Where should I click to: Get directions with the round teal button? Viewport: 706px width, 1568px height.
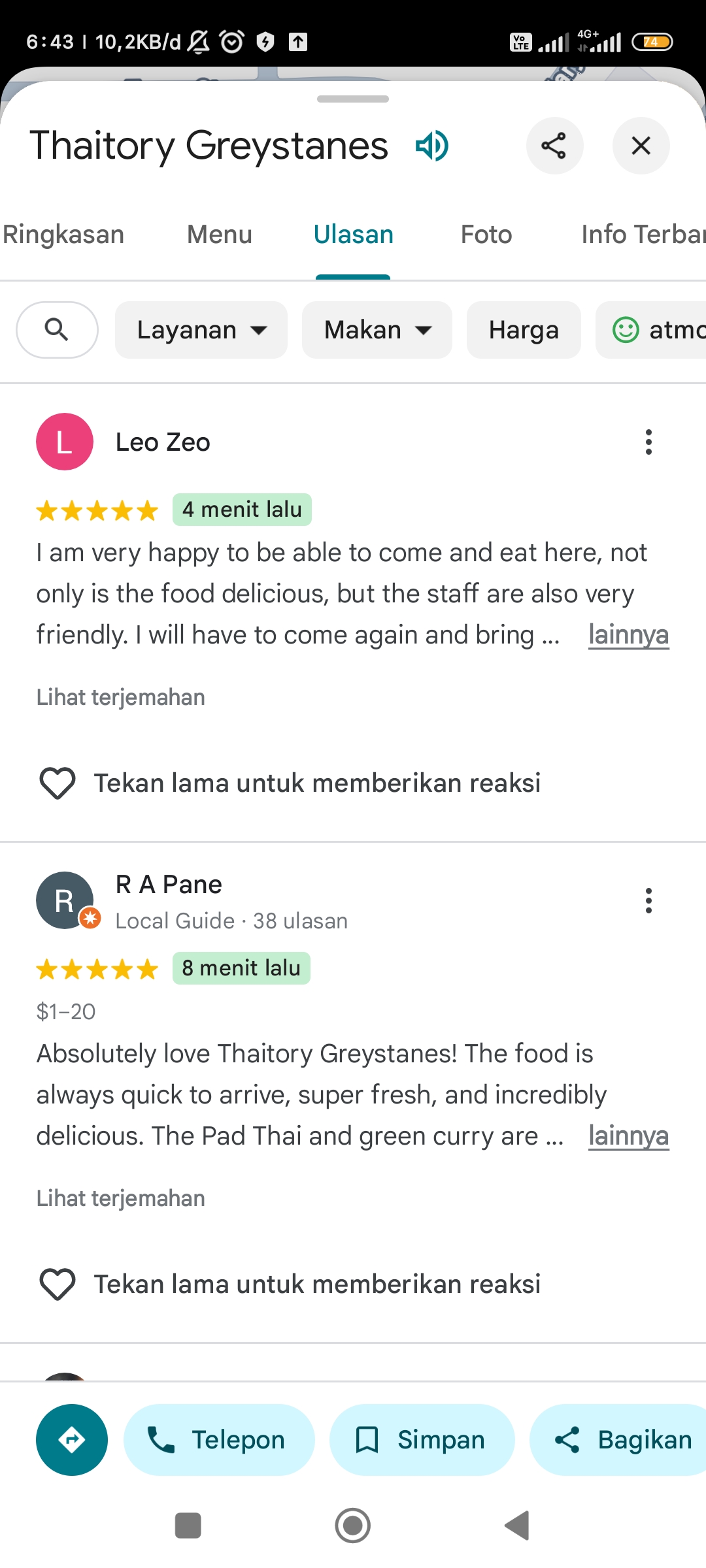[x=72, y=1440]
